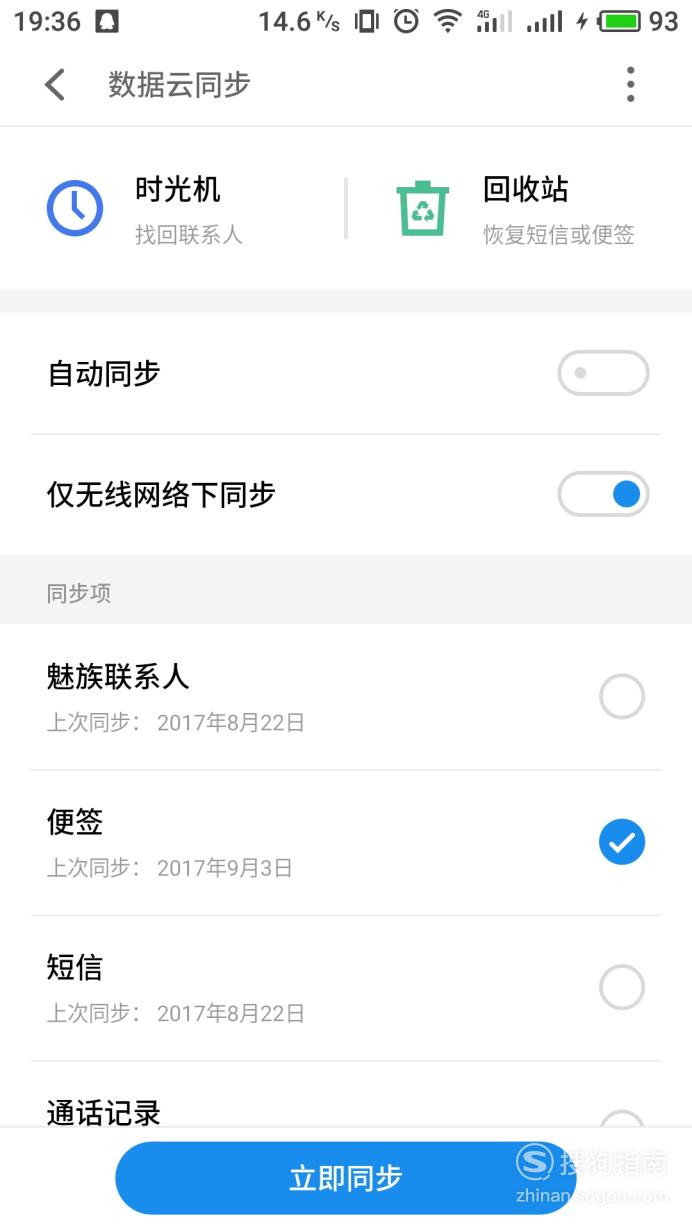Disable 仅无线网络下同步 switch

[603, 494]
